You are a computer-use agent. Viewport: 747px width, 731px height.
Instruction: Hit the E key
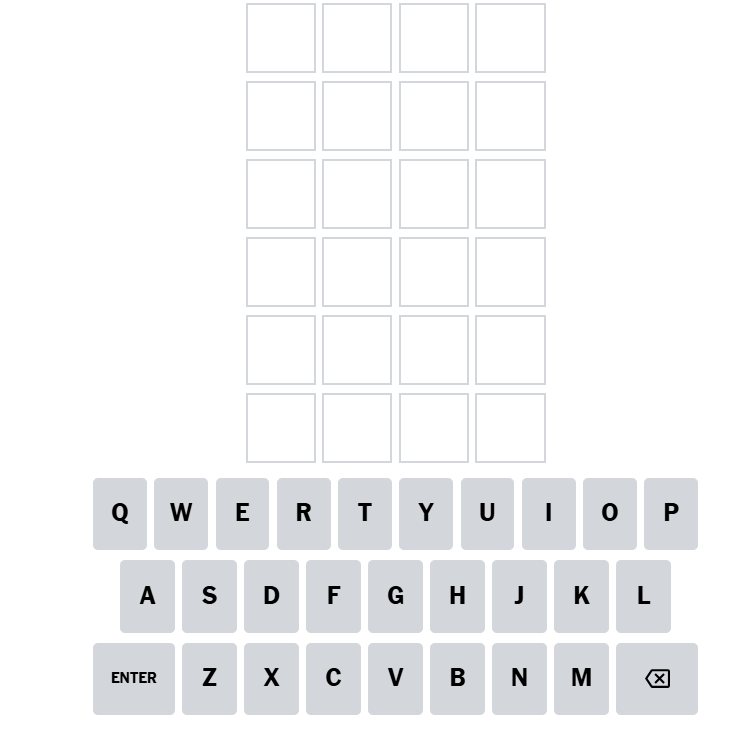pos(242,513)
